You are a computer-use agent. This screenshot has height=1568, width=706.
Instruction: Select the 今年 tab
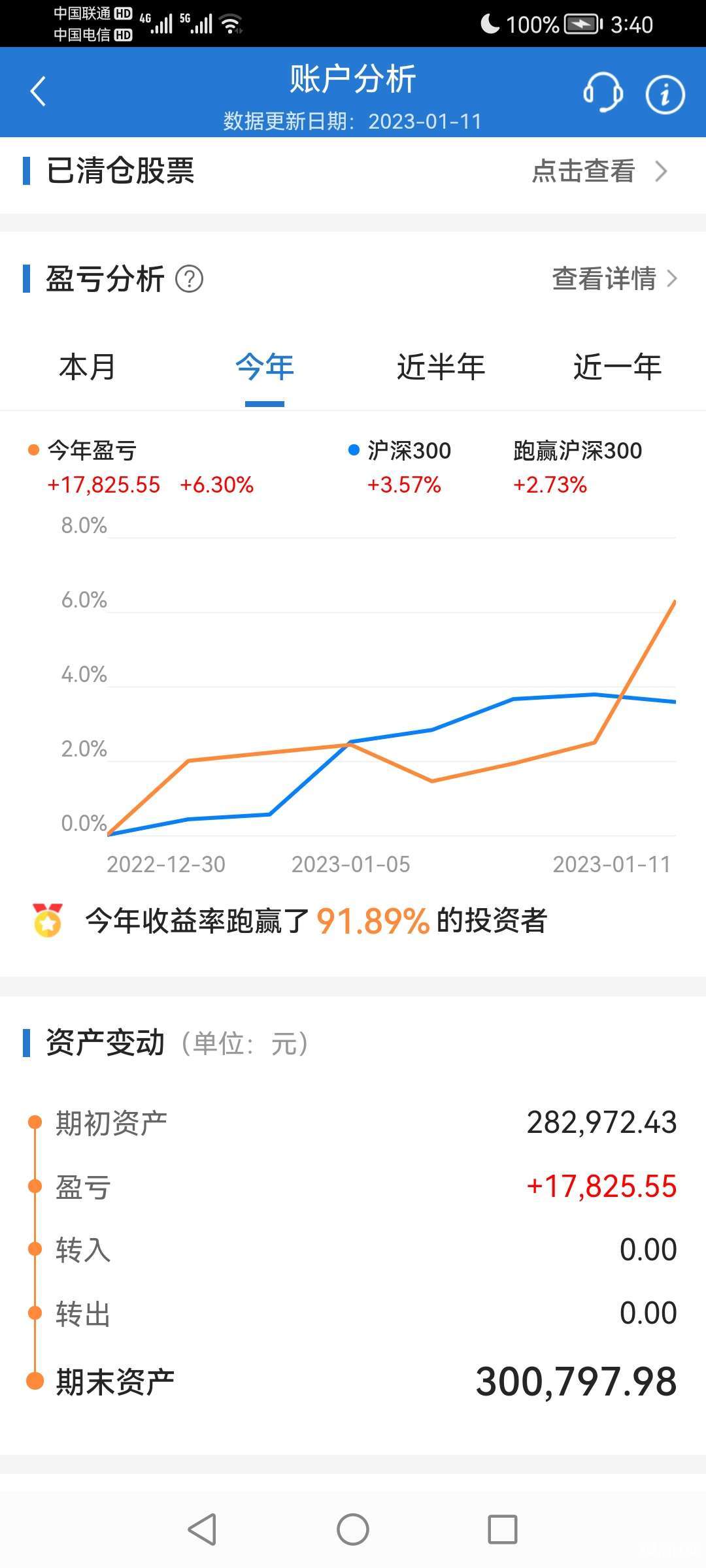tap(265, 367)
